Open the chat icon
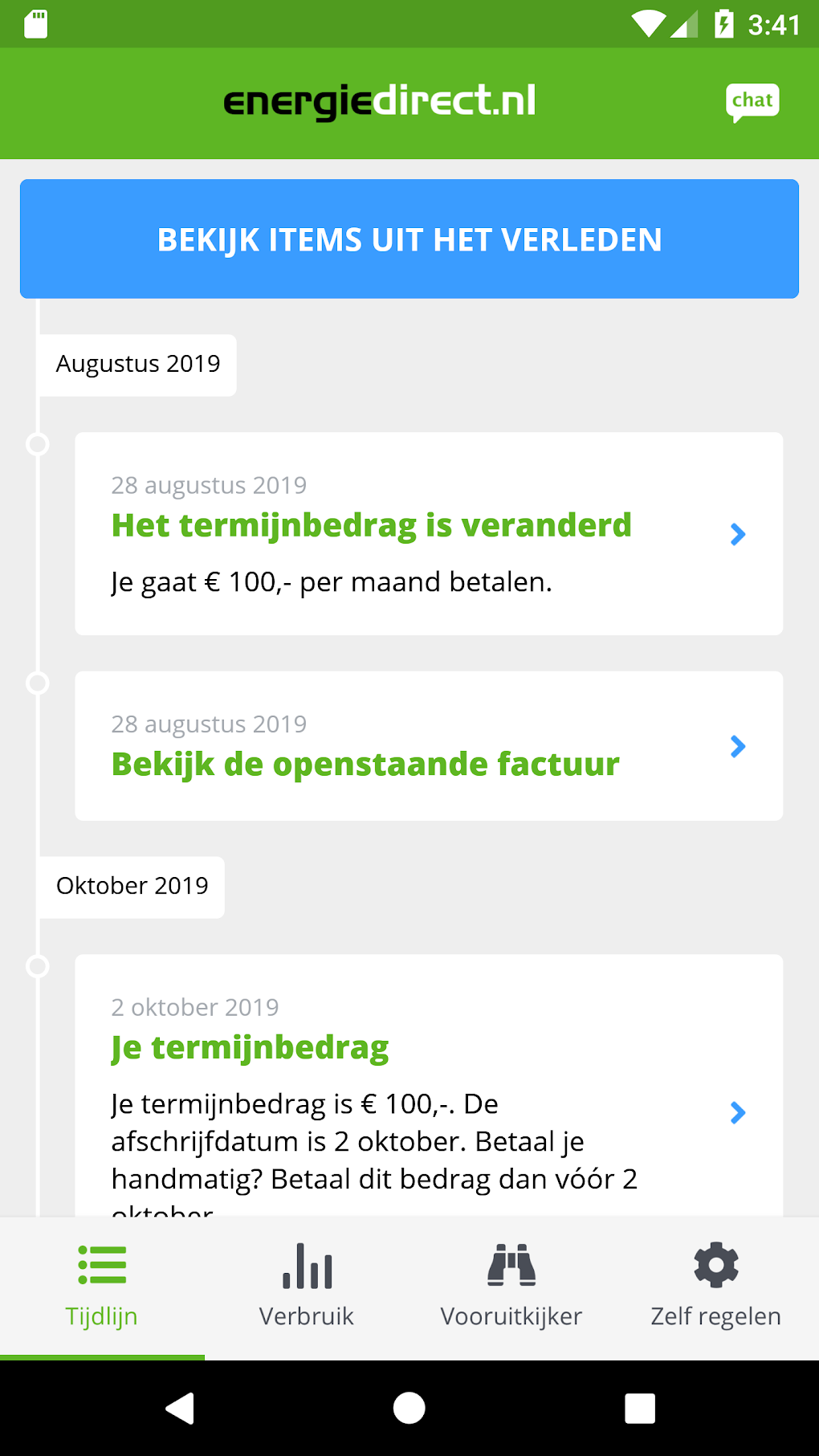The image size is (819, 1456). [x=752, y=100]
